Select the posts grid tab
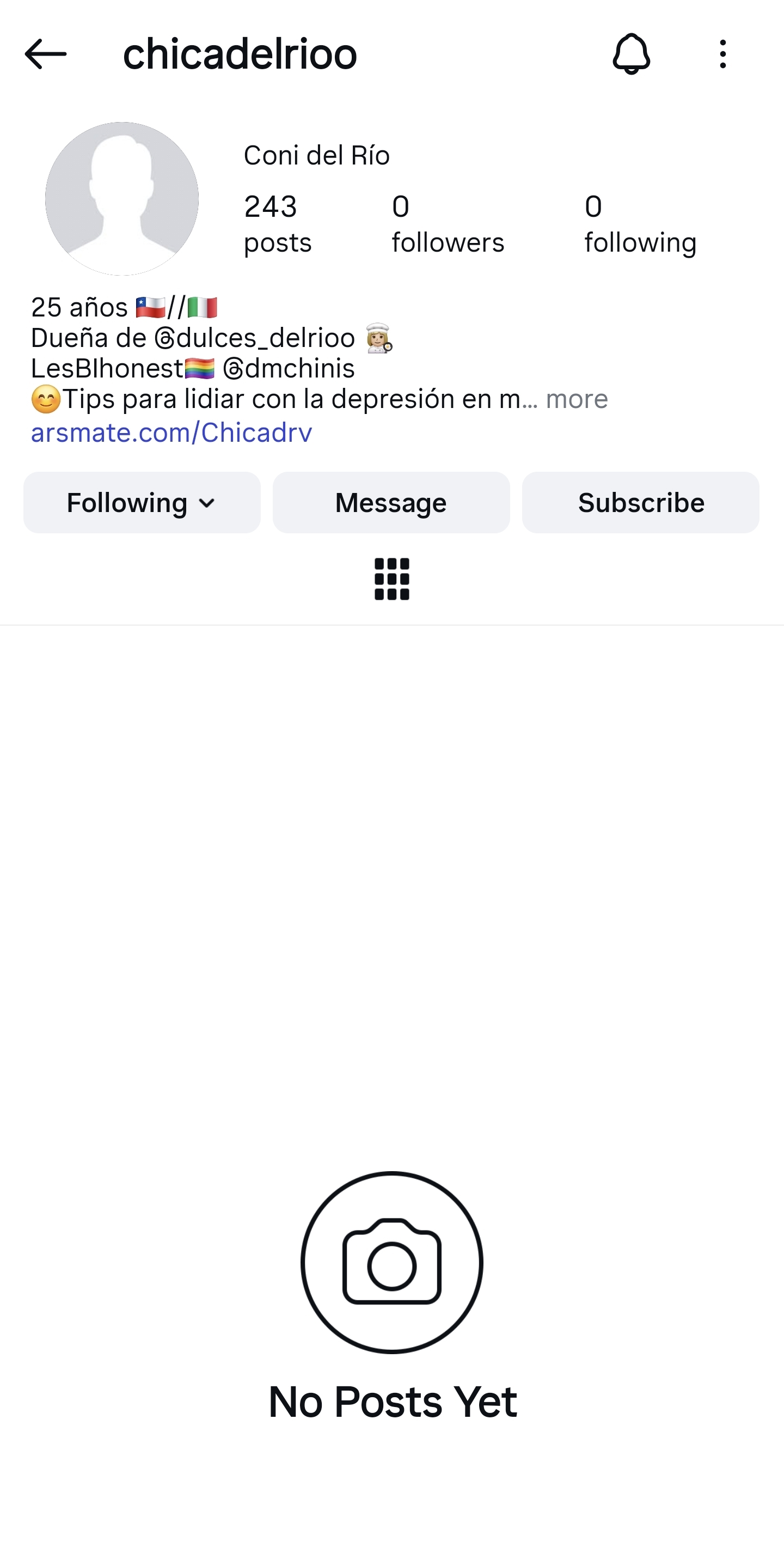 click(x=391, y=580)
